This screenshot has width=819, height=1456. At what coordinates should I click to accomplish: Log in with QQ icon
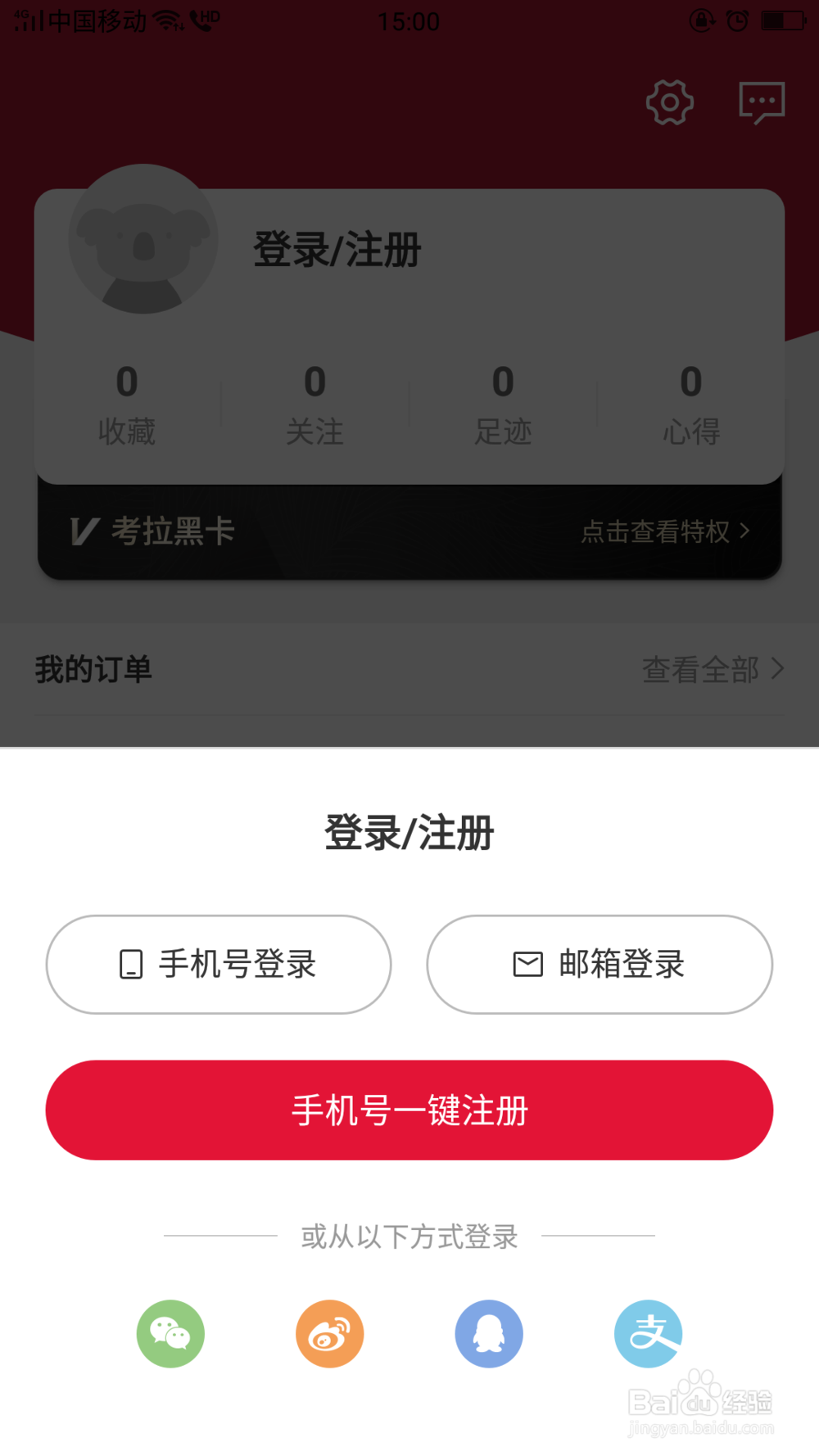pyautogui.click(x=489, y=1333)
